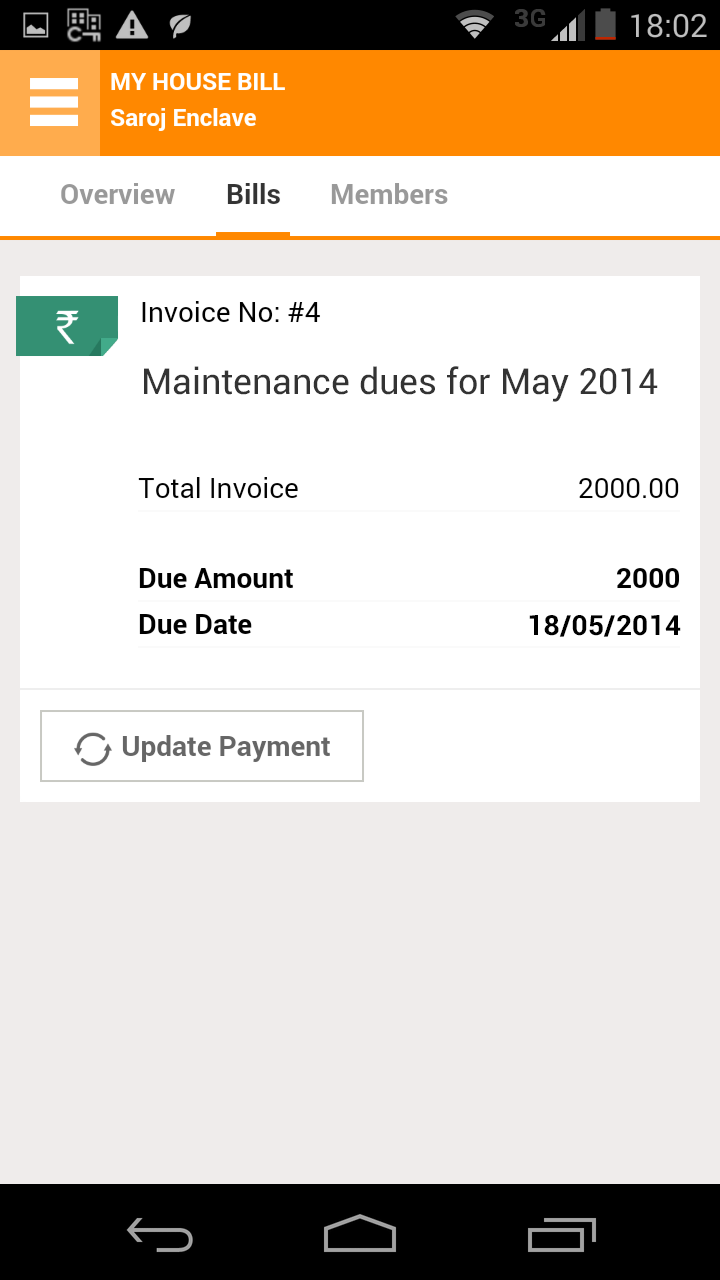Tap the Update Payment button
The image size is (720, 1280).
click(202, 746)
